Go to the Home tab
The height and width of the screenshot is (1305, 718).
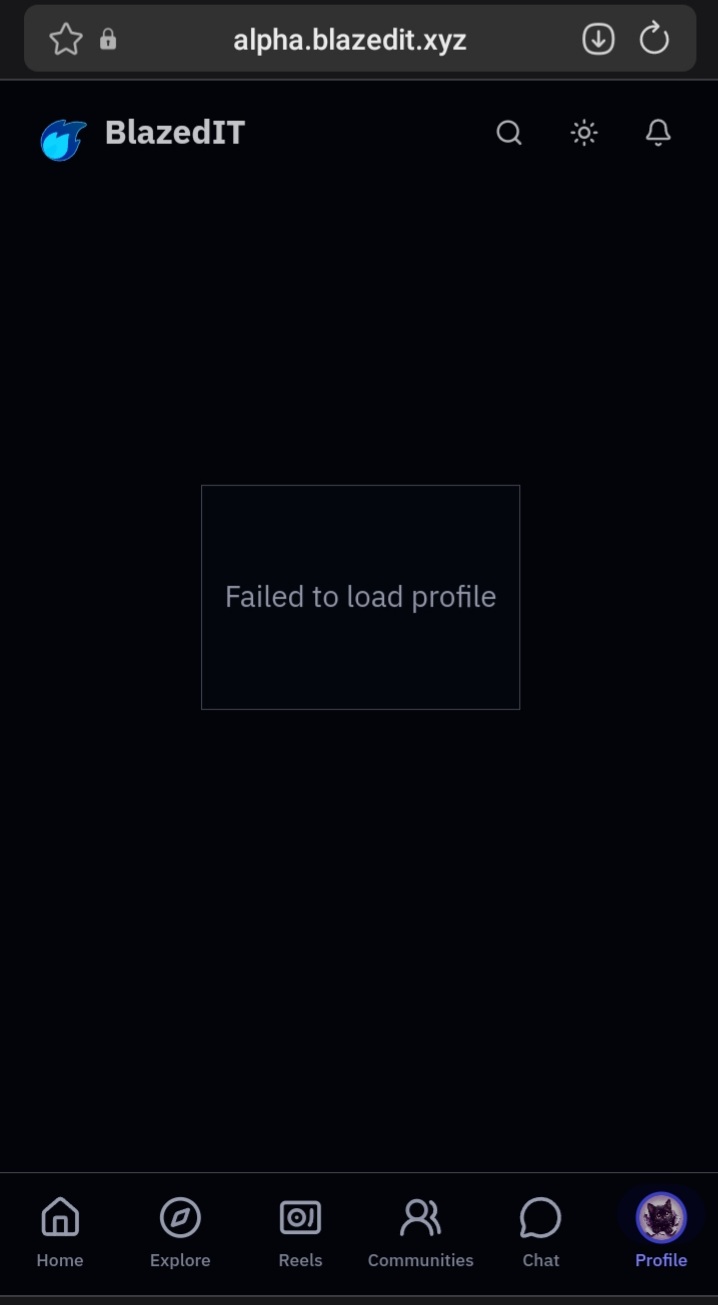[60, 1232]
